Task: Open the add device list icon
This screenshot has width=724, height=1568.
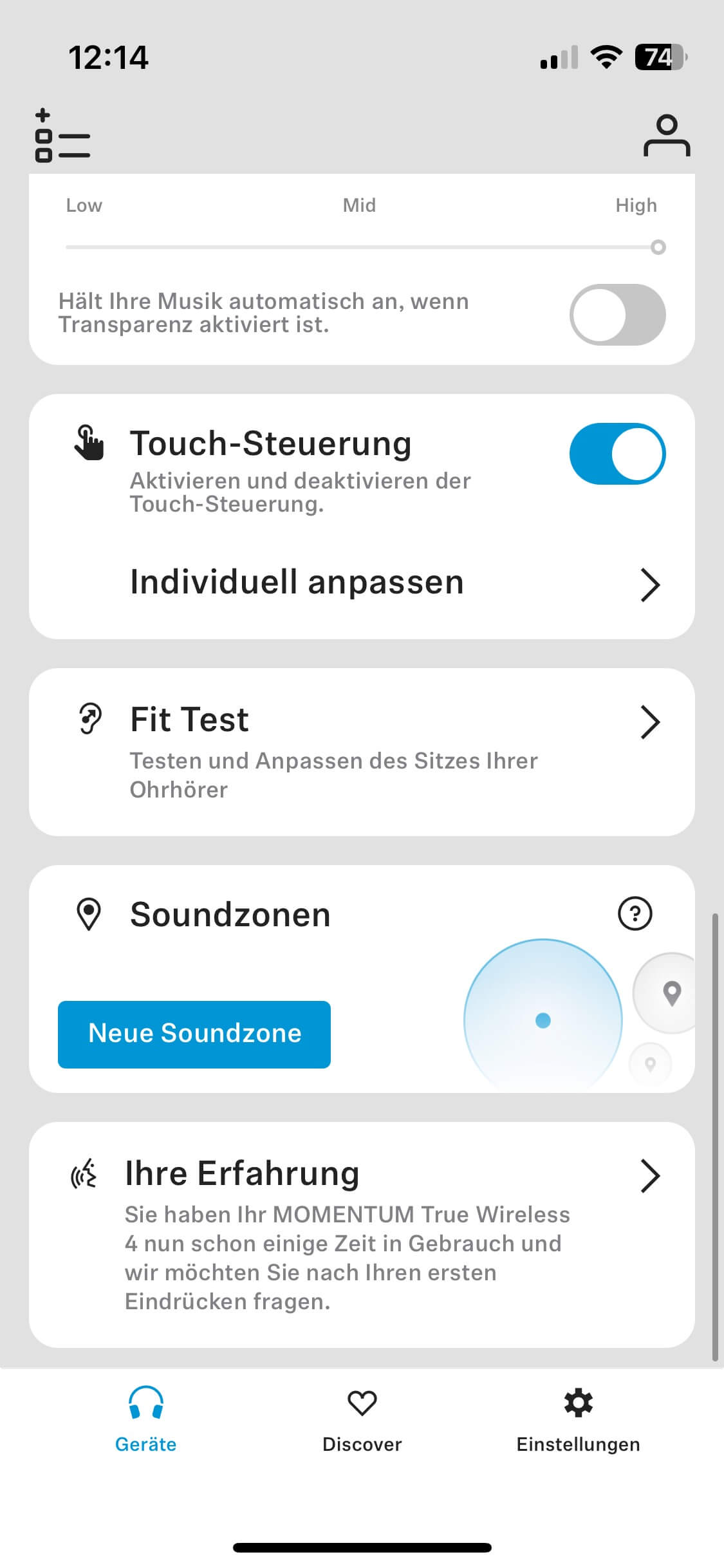Action: tap(62, 135)
